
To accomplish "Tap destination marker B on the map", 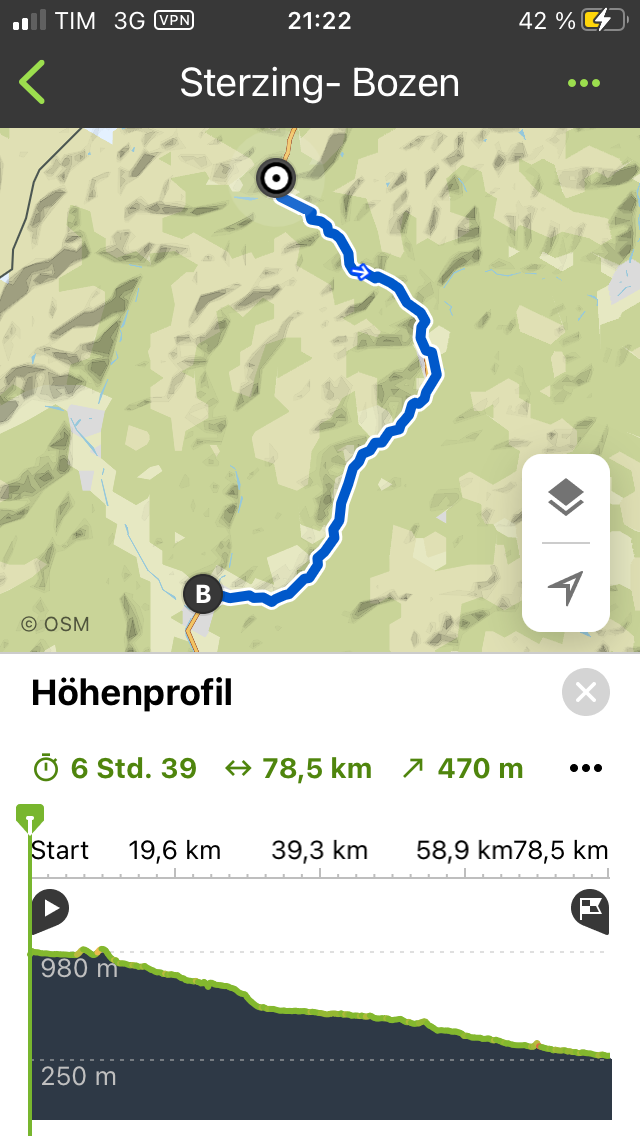I will 203,594.
